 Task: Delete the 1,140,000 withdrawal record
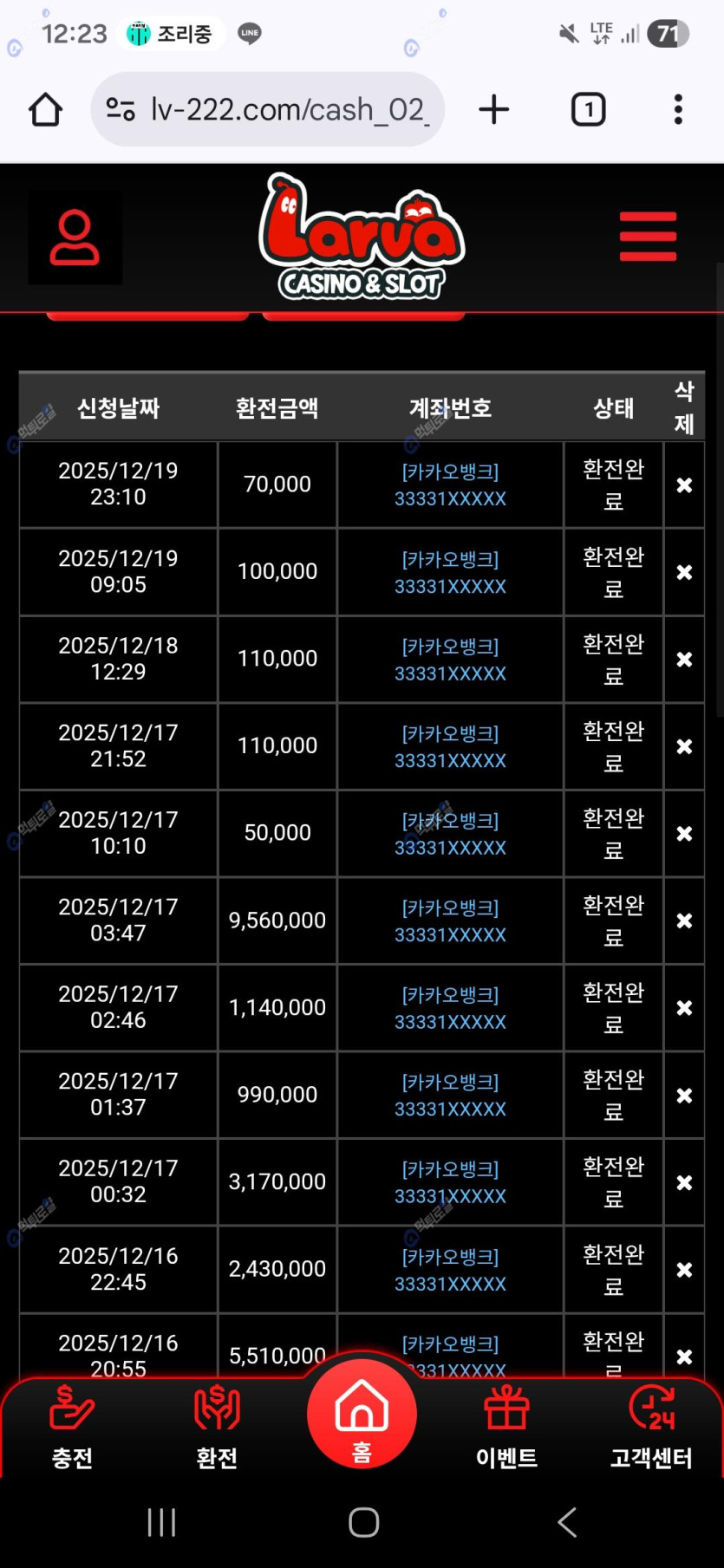pos(684,1008)
